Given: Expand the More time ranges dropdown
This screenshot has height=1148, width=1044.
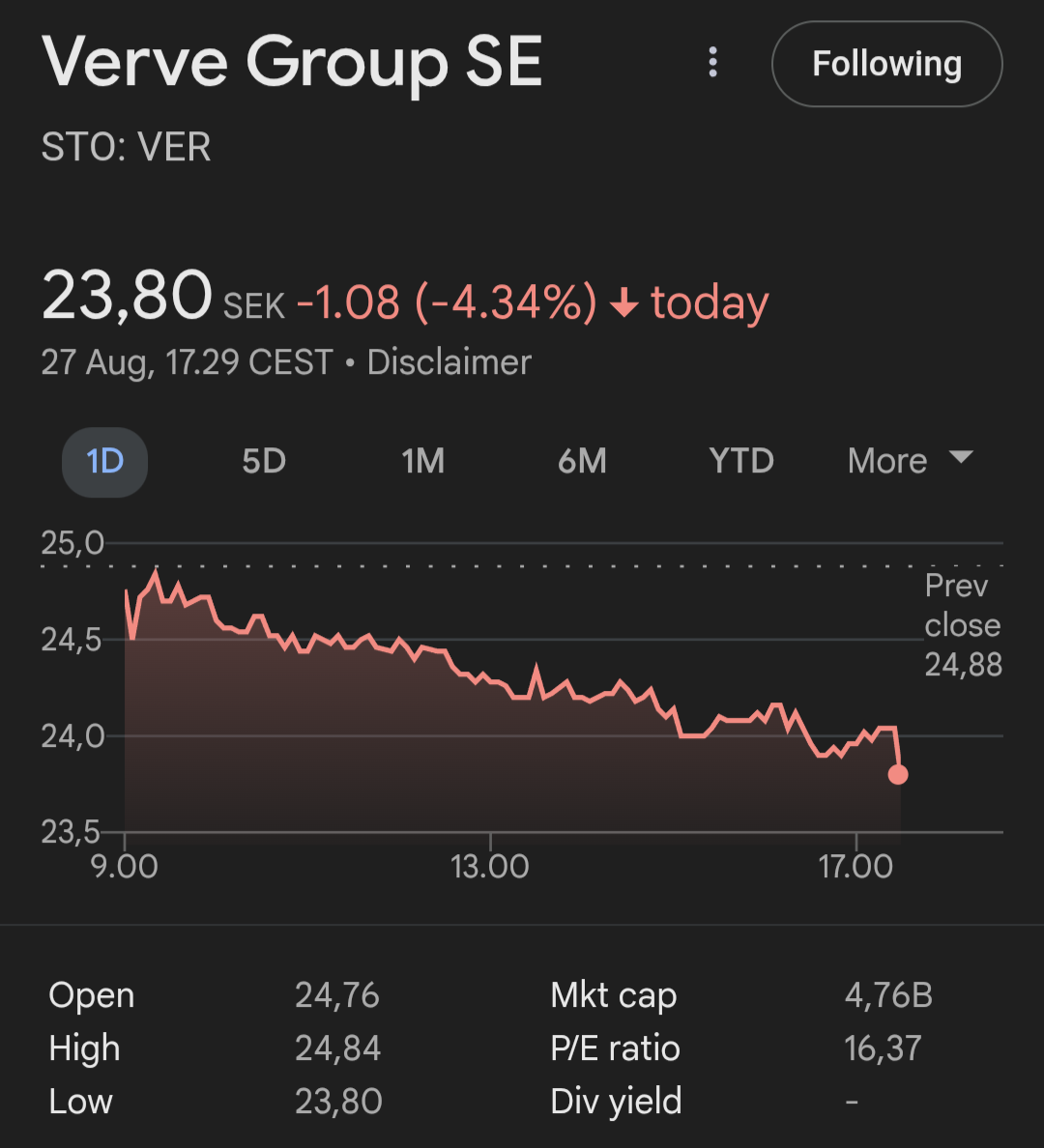Looking at the screenshot, I should click(x=909, y=461).
